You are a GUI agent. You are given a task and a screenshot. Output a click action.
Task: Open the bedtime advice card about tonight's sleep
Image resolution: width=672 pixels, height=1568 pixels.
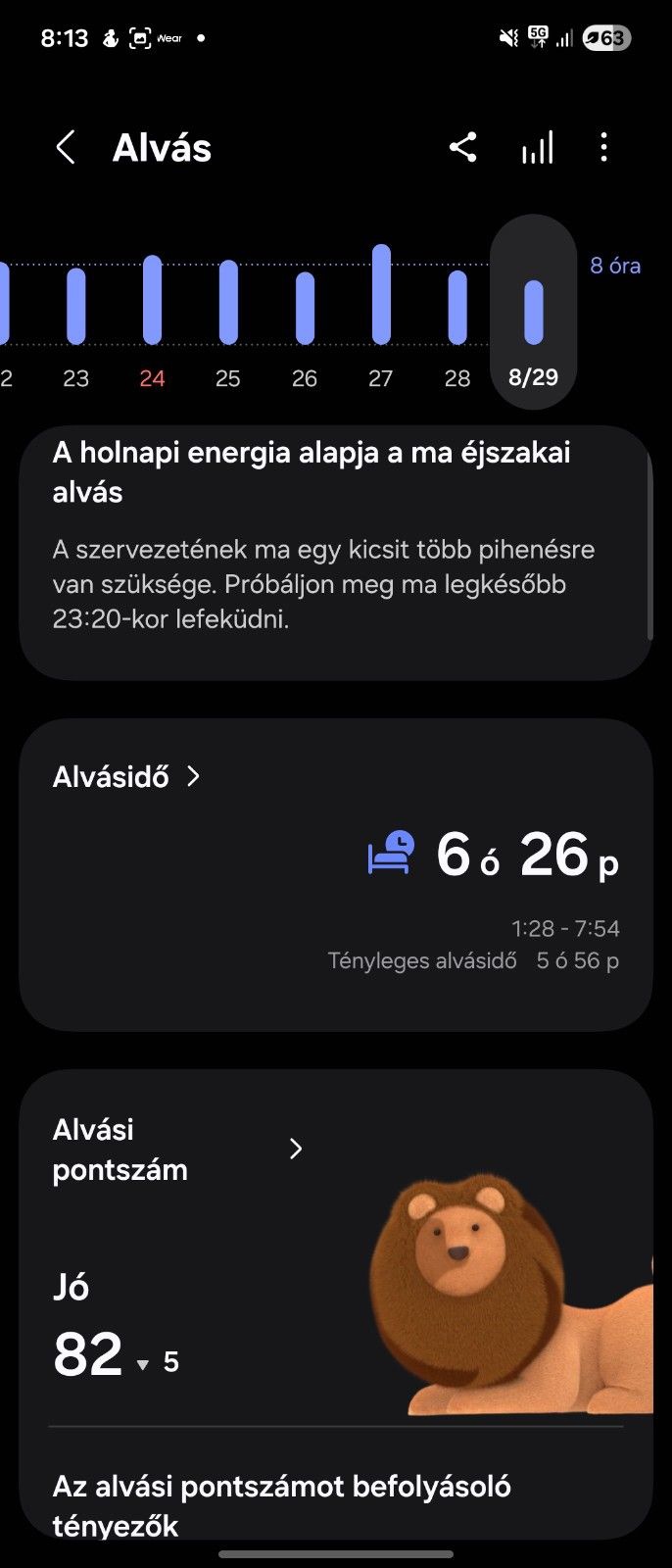(333, 553)
